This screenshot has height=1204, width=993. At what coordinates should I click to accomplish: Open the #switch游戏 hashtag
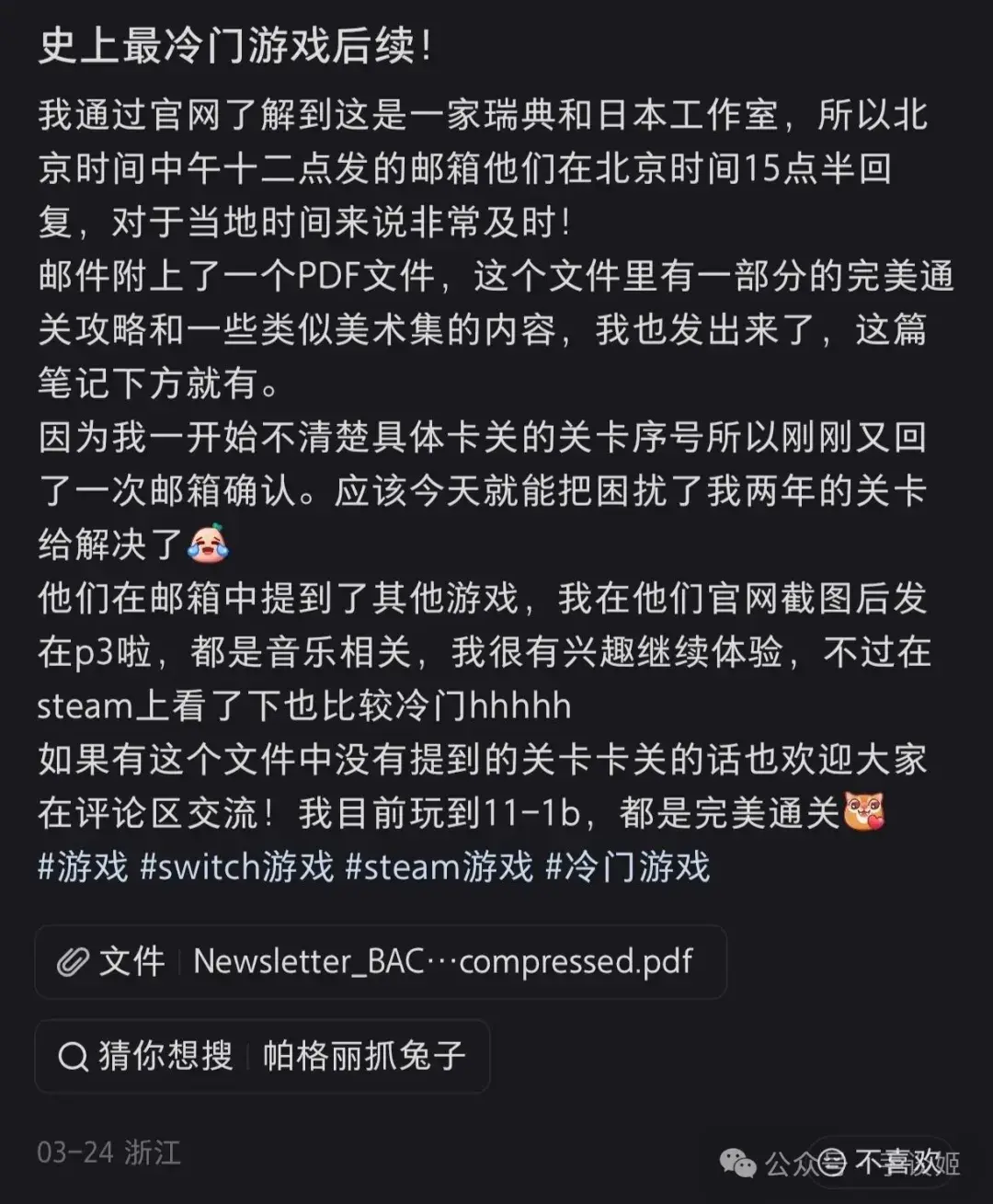click(x=236, y=866)
